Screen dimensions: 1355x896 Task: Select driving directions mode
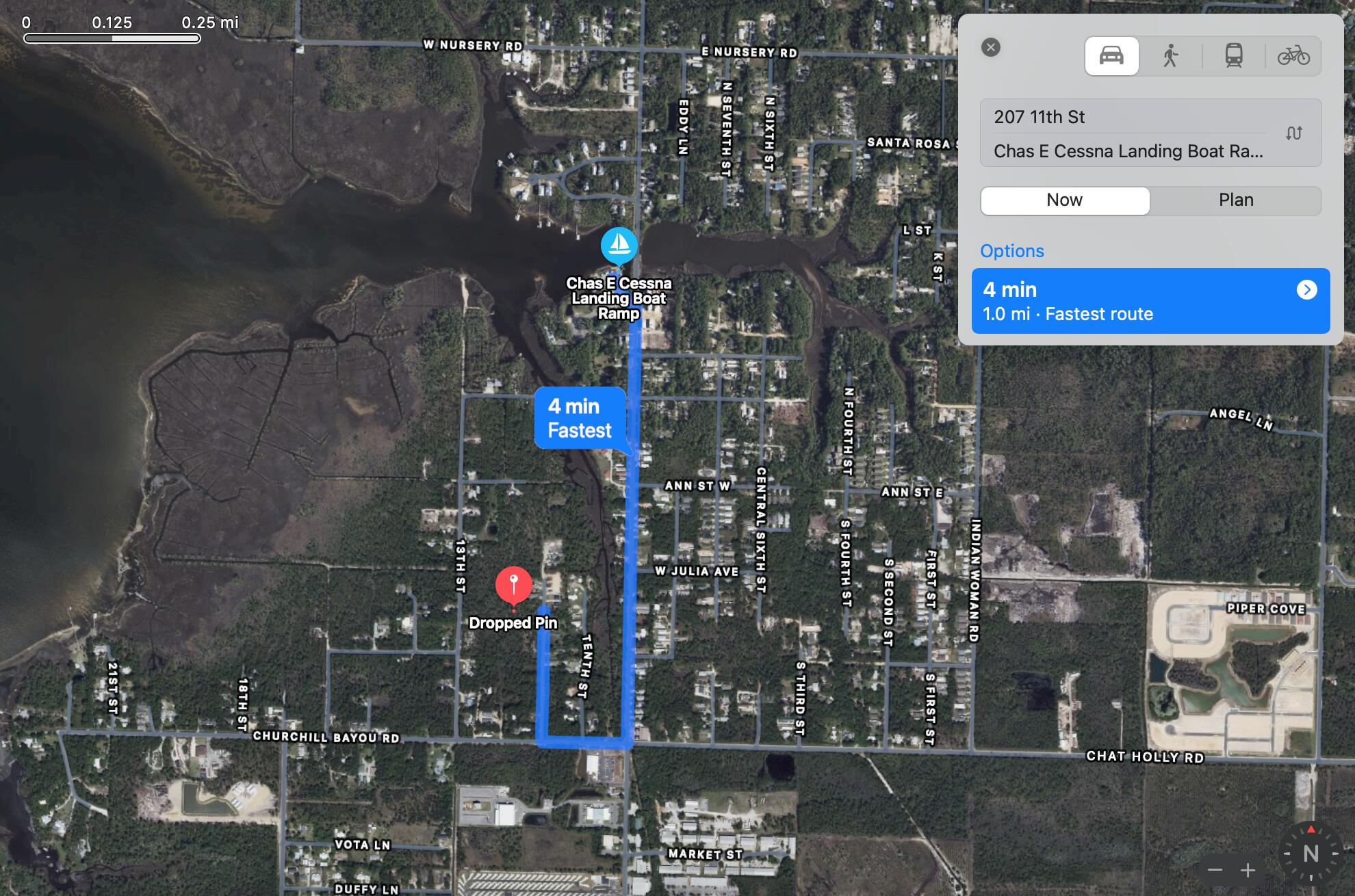[1111, 55]
